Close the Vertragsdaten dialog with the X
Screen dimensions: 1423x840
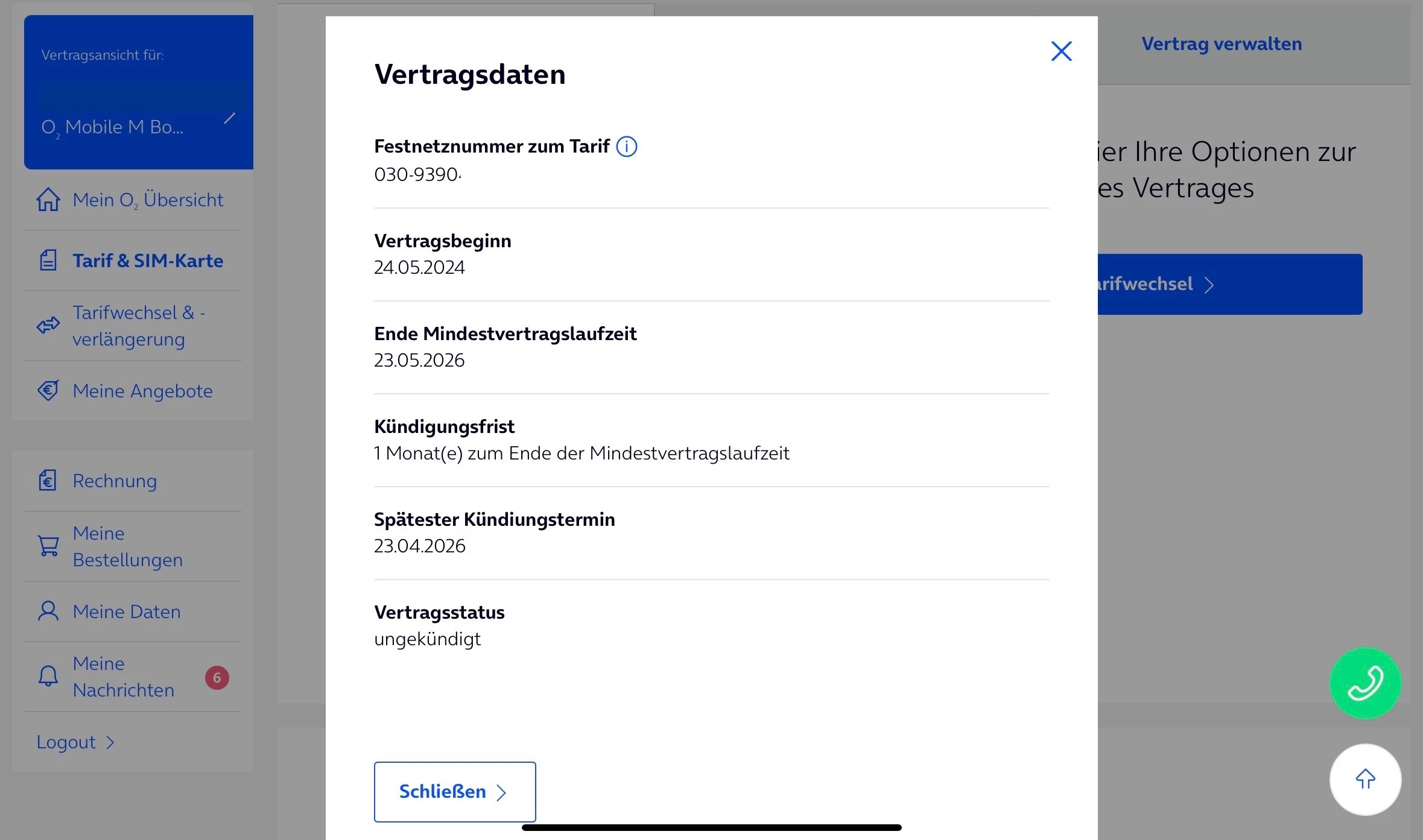click(x=1061, y=51)
